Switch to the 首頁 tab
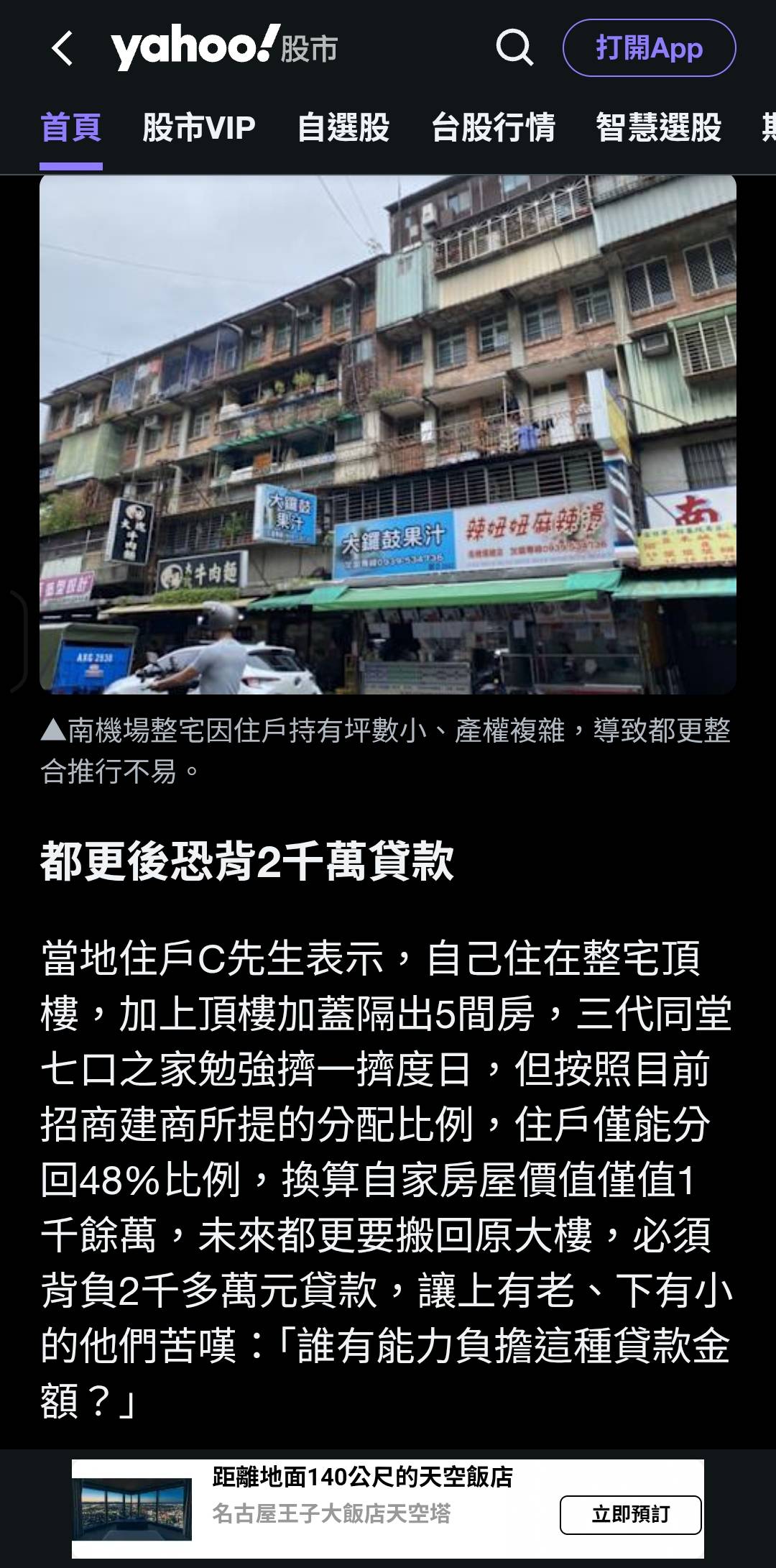This screenshot has width=776, height=1568. tap(70, 128)
